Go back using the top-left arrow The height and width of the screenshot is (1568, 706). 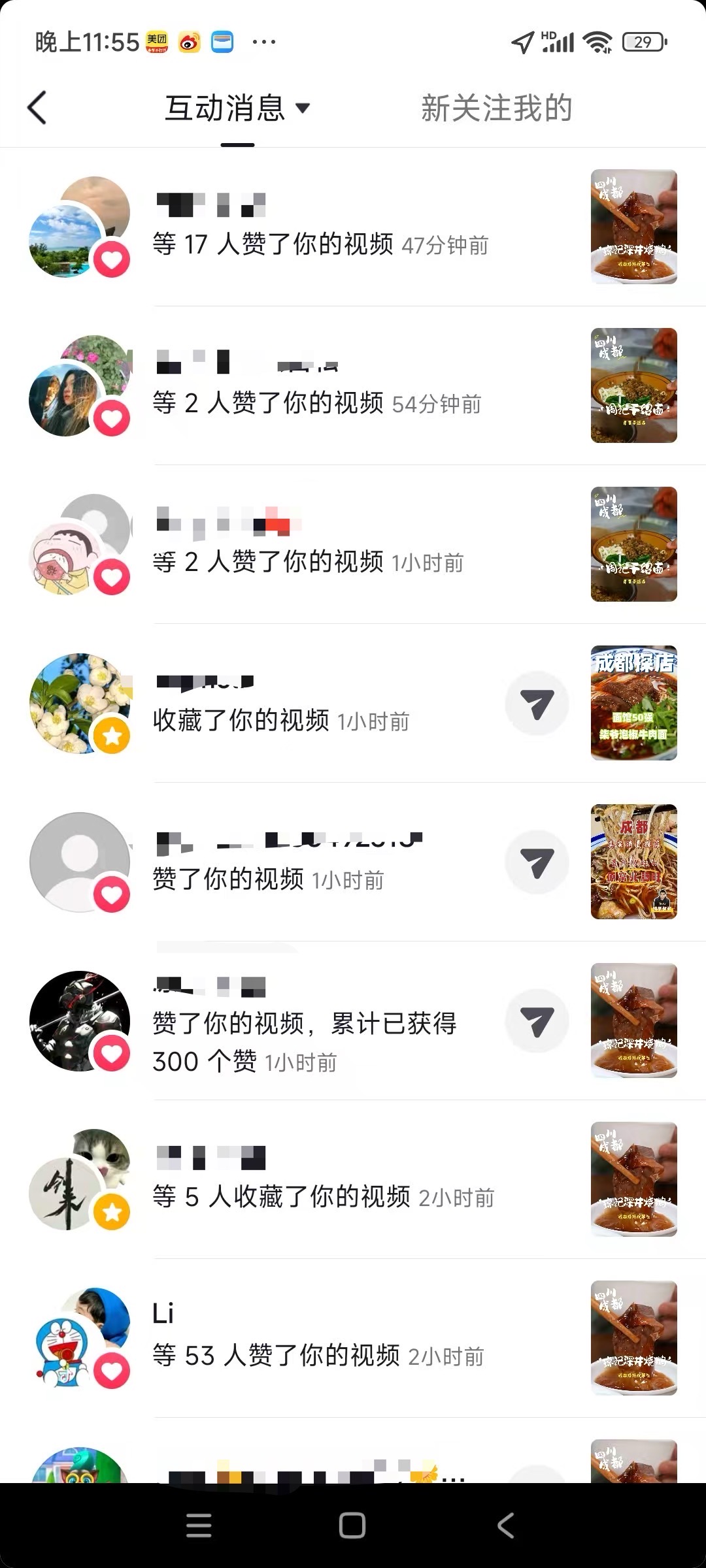pos(38,108)
